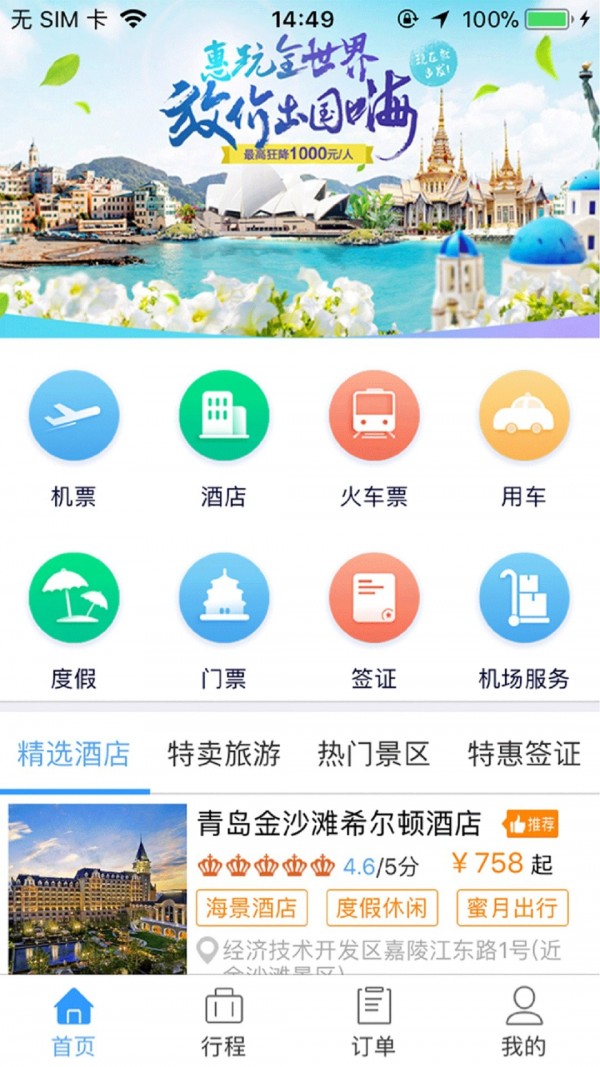
Task: Select the 精选酒店 tab
Action: tap(74, 754)
